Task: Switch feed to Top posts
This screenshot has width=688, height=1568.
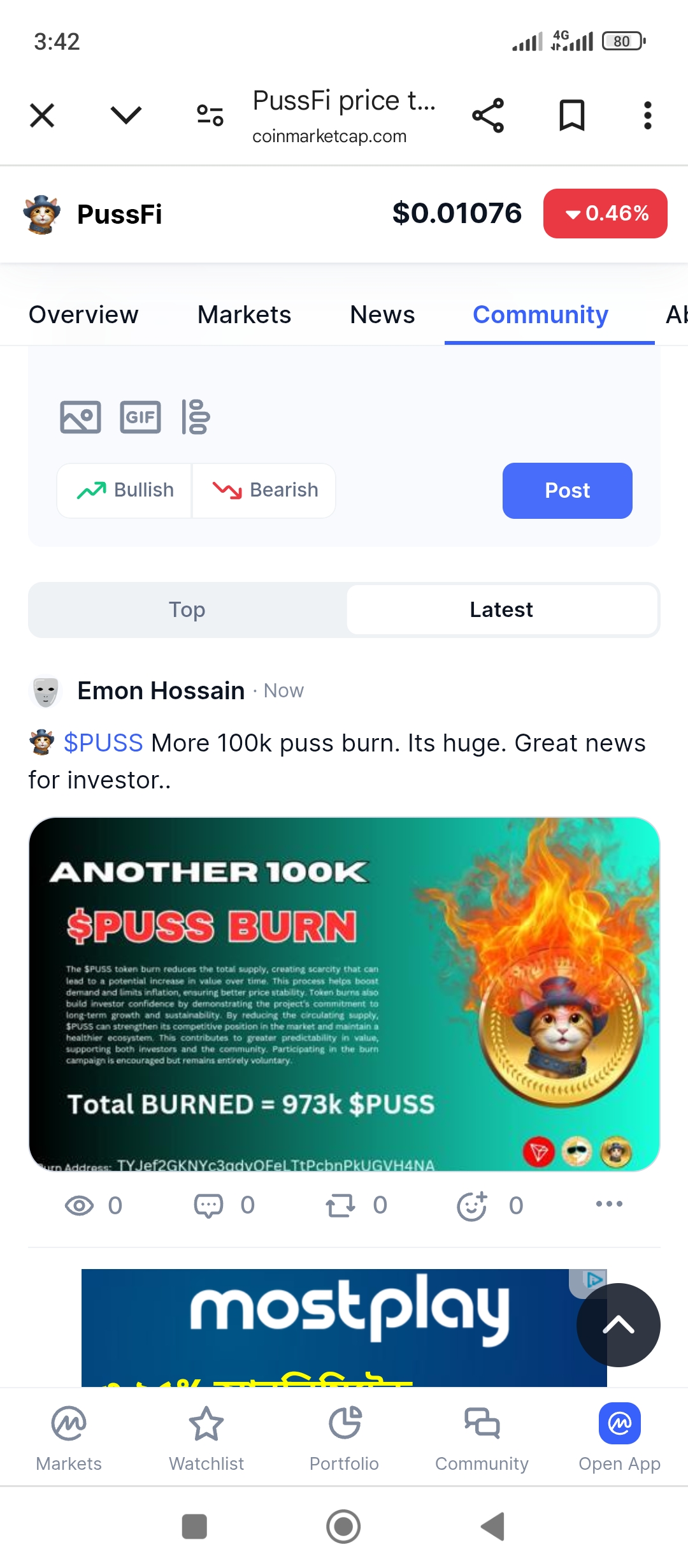Action: (187, 609)
